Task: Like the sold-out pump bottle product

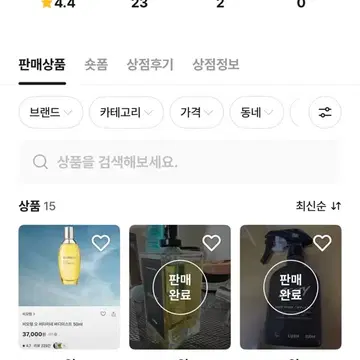Action: (211, 243)
